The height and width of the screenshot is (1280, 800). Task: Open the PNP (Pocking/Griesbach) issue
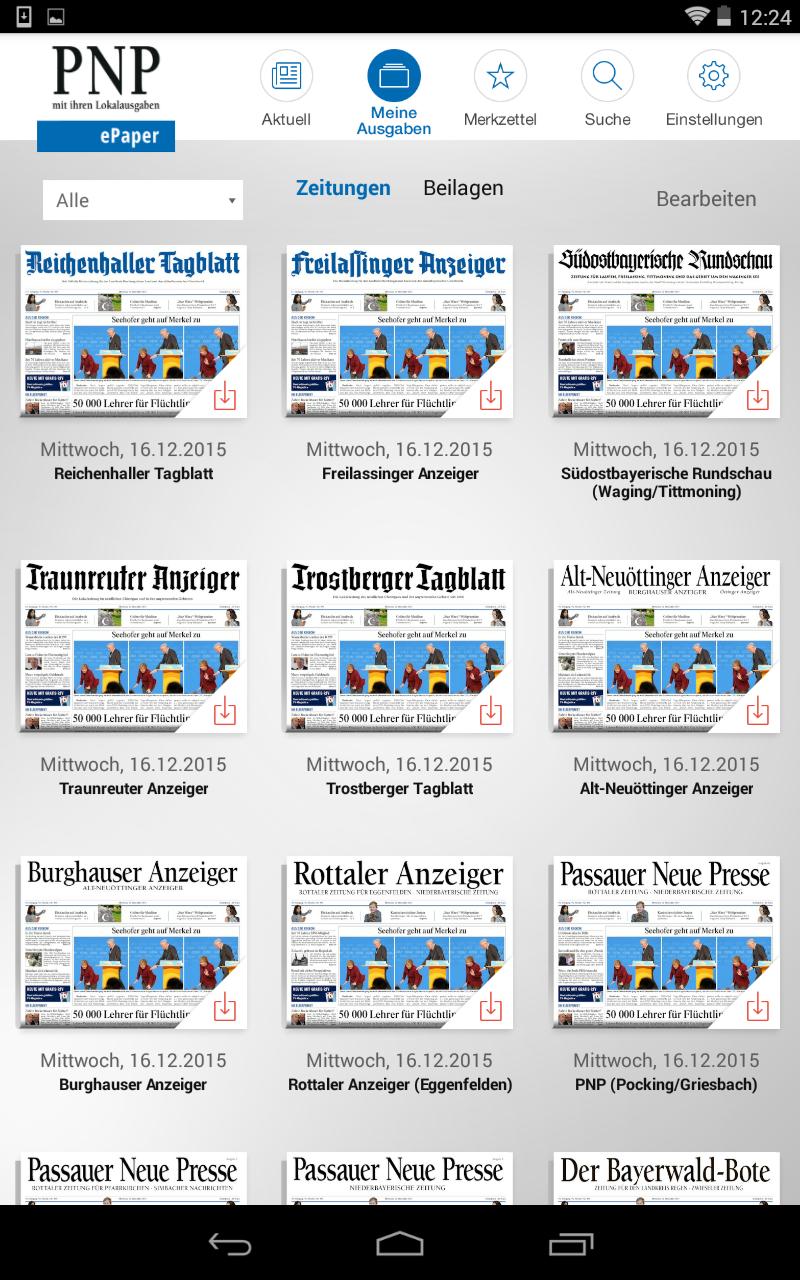coord(666,943)
